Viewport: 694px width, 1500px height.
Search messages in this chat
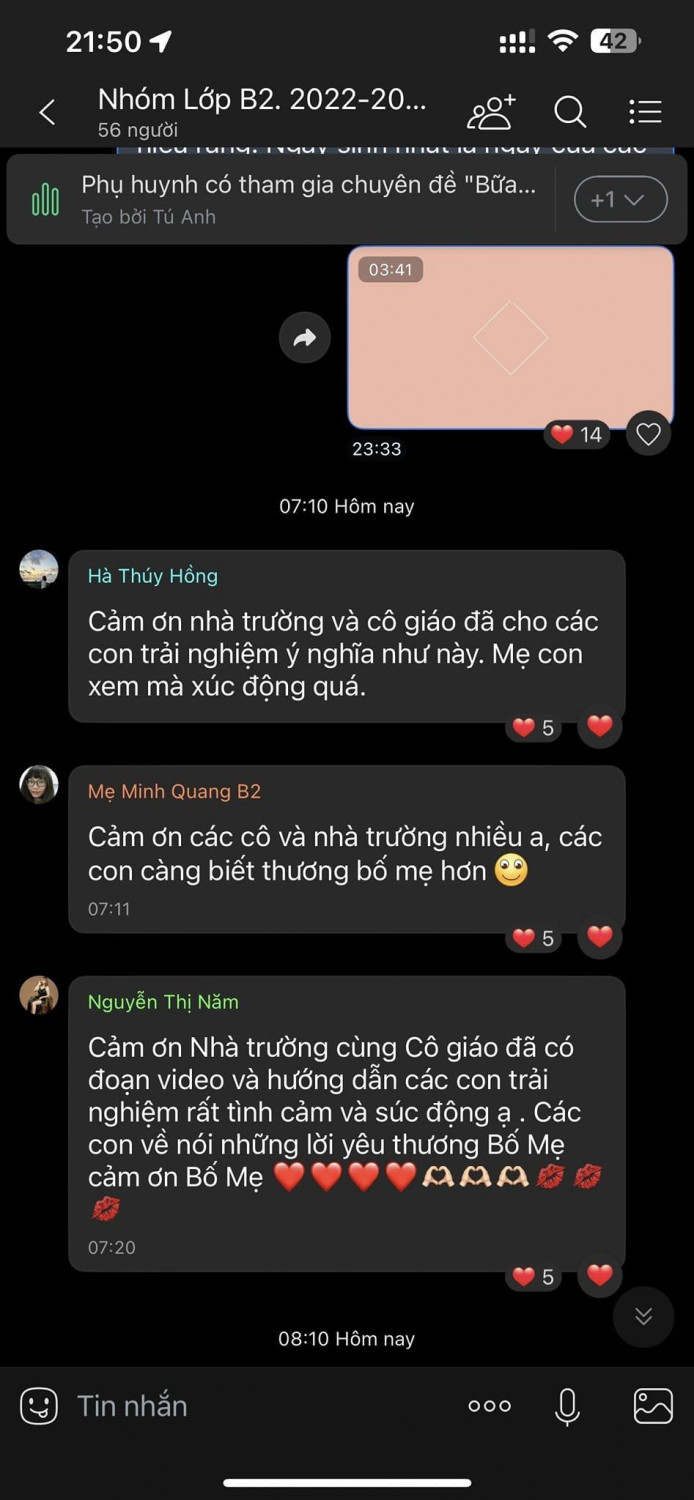coord(570,112)
